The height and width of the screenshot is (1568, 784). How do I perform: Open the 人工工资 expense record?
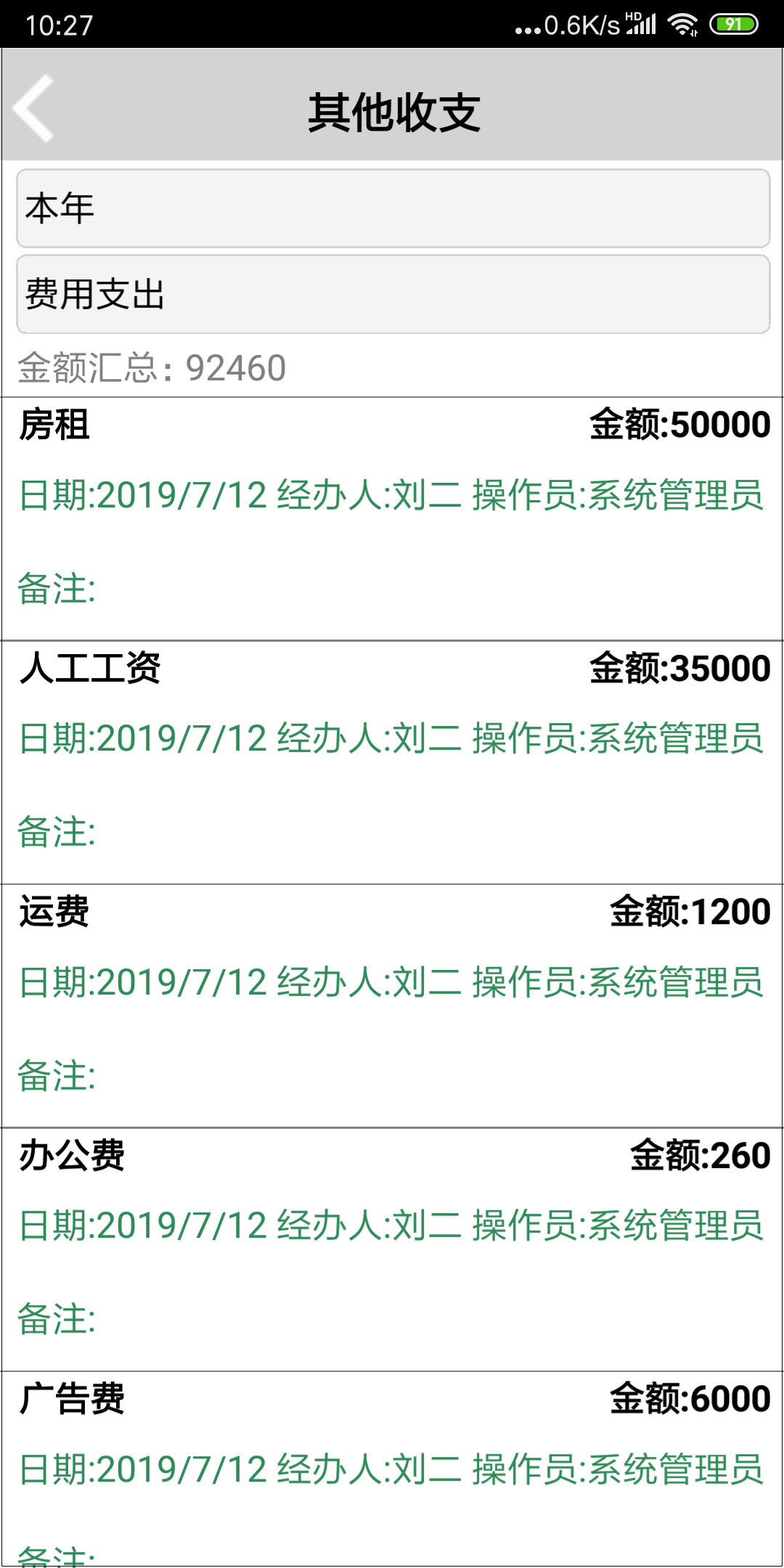tap(392, 762)
